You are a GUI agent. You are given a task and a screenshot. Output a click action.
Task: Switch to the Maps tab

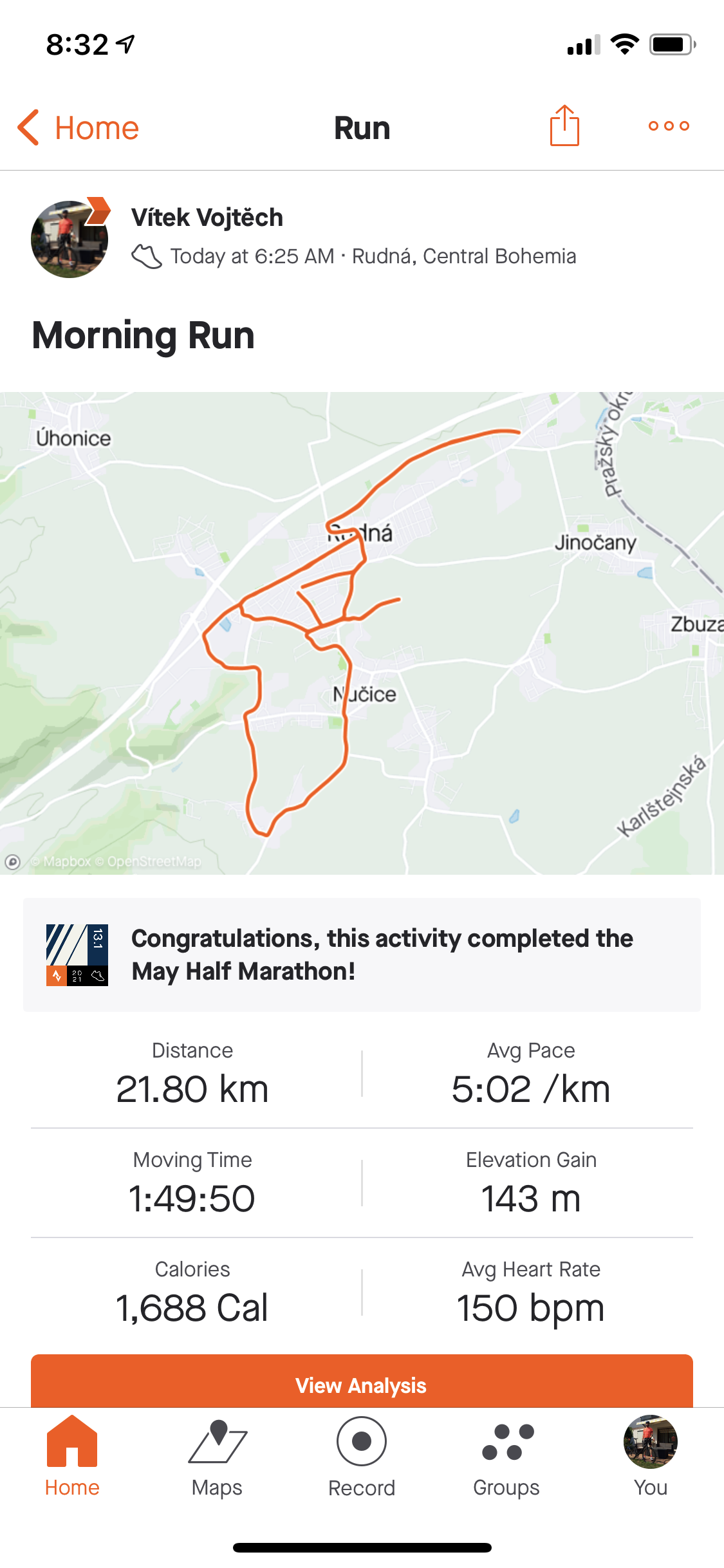point(217,1459)
